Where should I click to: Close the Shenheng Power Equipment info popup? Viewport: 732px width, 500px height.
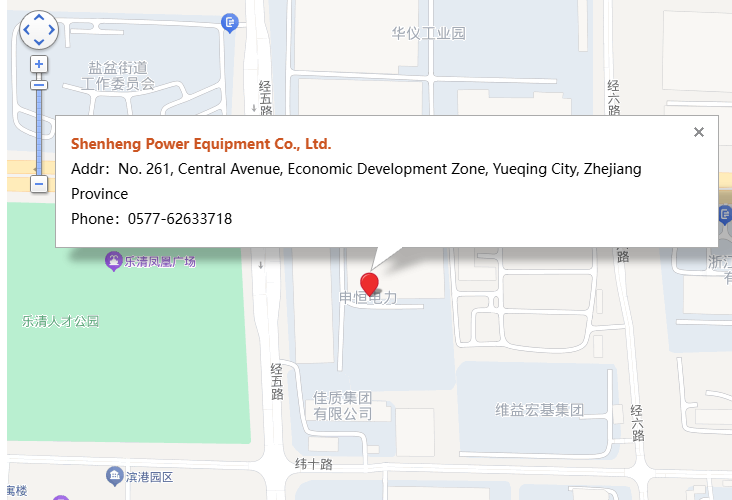(x=699, y=132)
